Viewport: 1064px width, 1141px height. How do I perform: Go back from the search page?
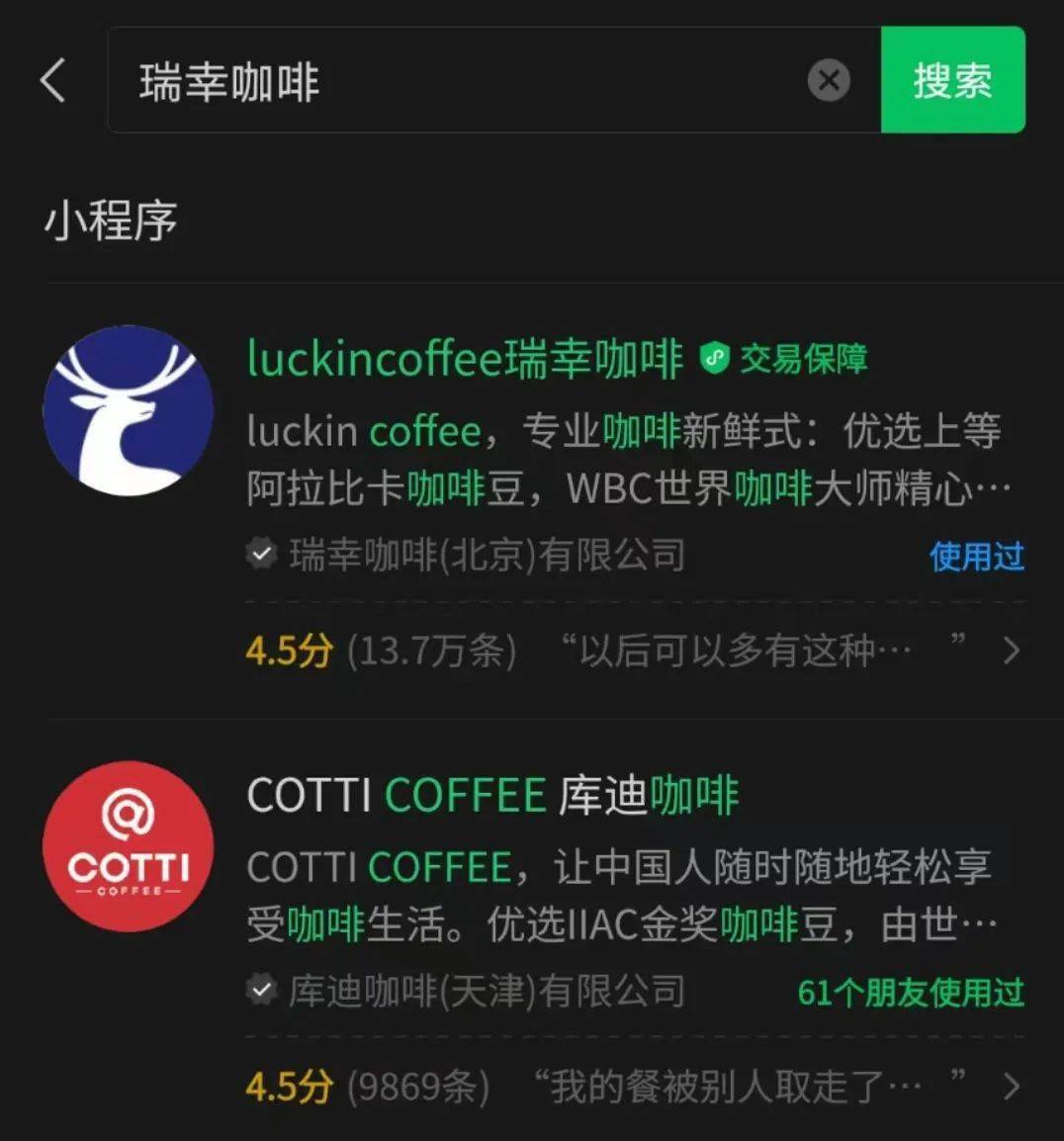pos(53,80)
